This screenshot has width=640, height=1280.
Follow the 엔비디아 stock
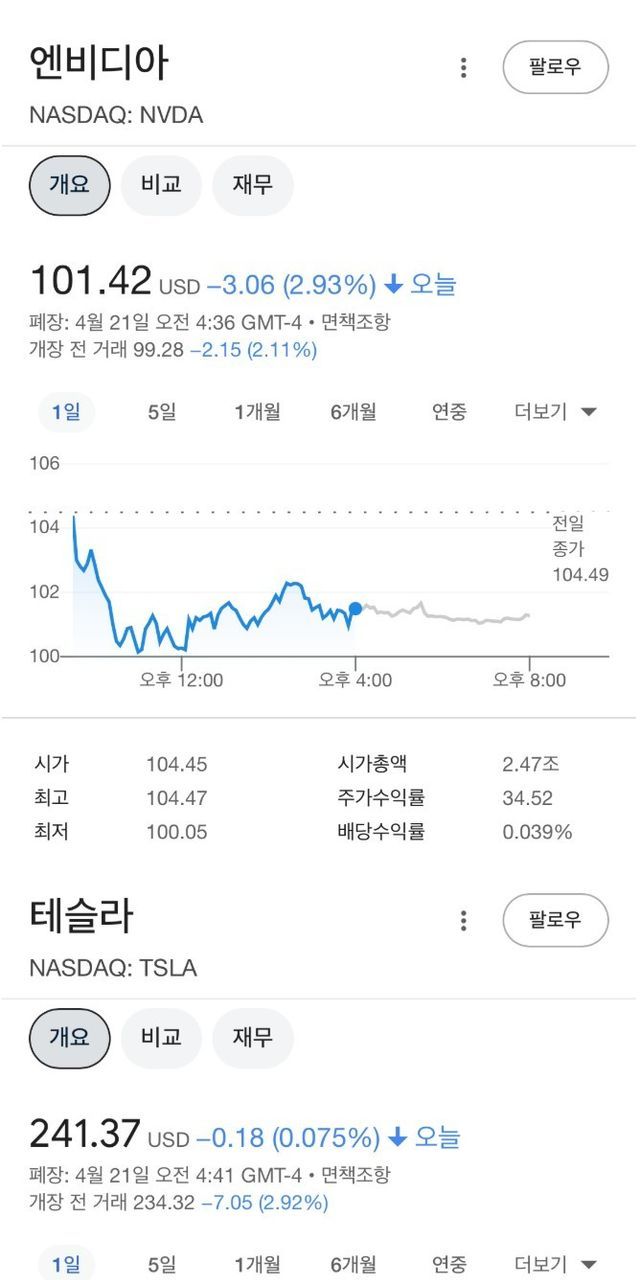tap(555, 67)
